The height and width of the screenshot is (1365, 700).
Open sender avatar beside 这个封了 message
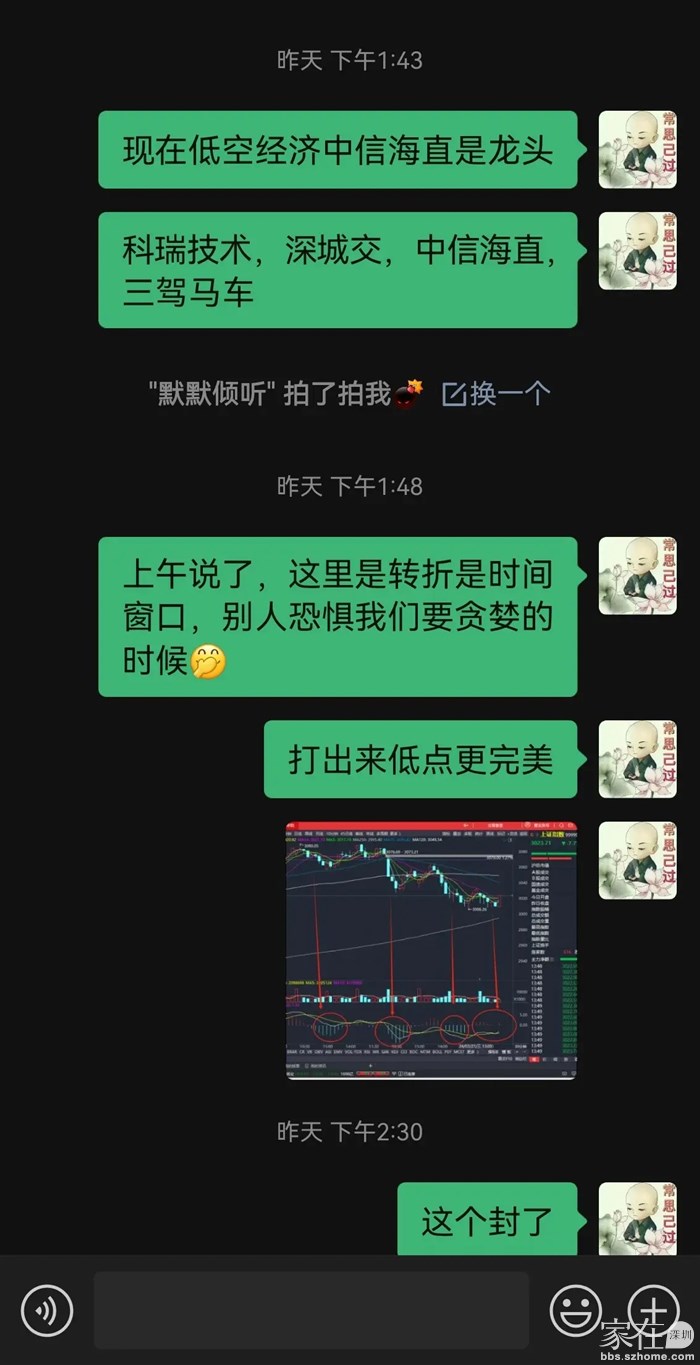[637, 1220]
